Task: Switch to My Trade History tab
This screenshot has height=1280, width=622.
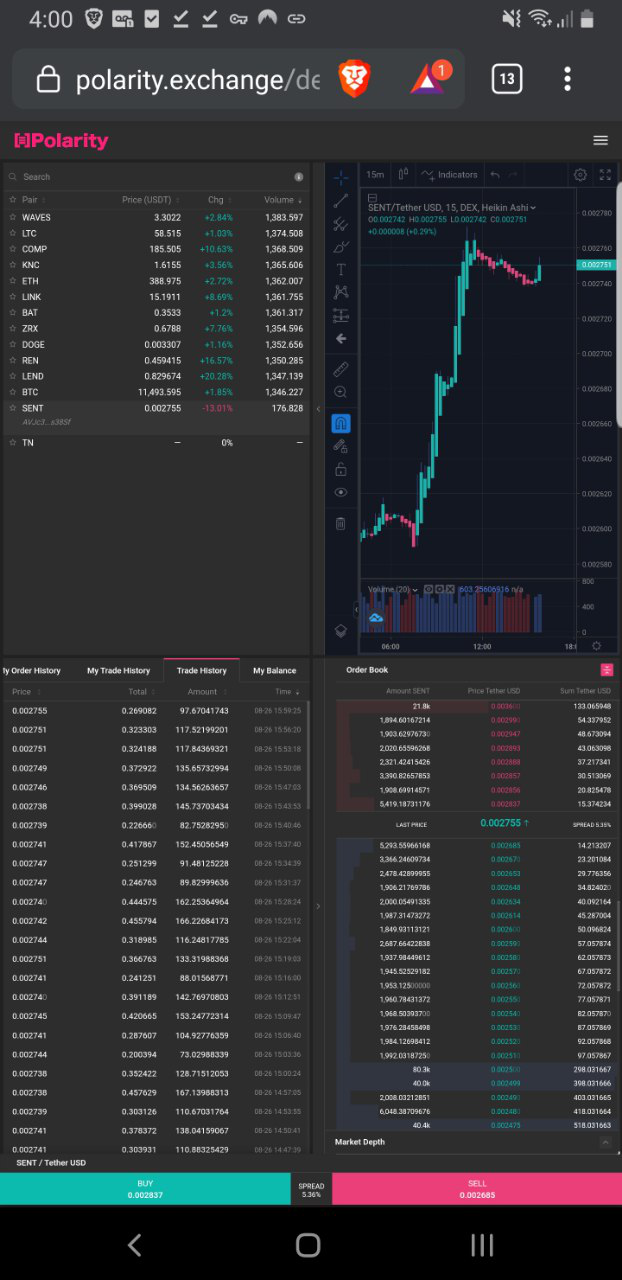Action: [x=118, y=670]
